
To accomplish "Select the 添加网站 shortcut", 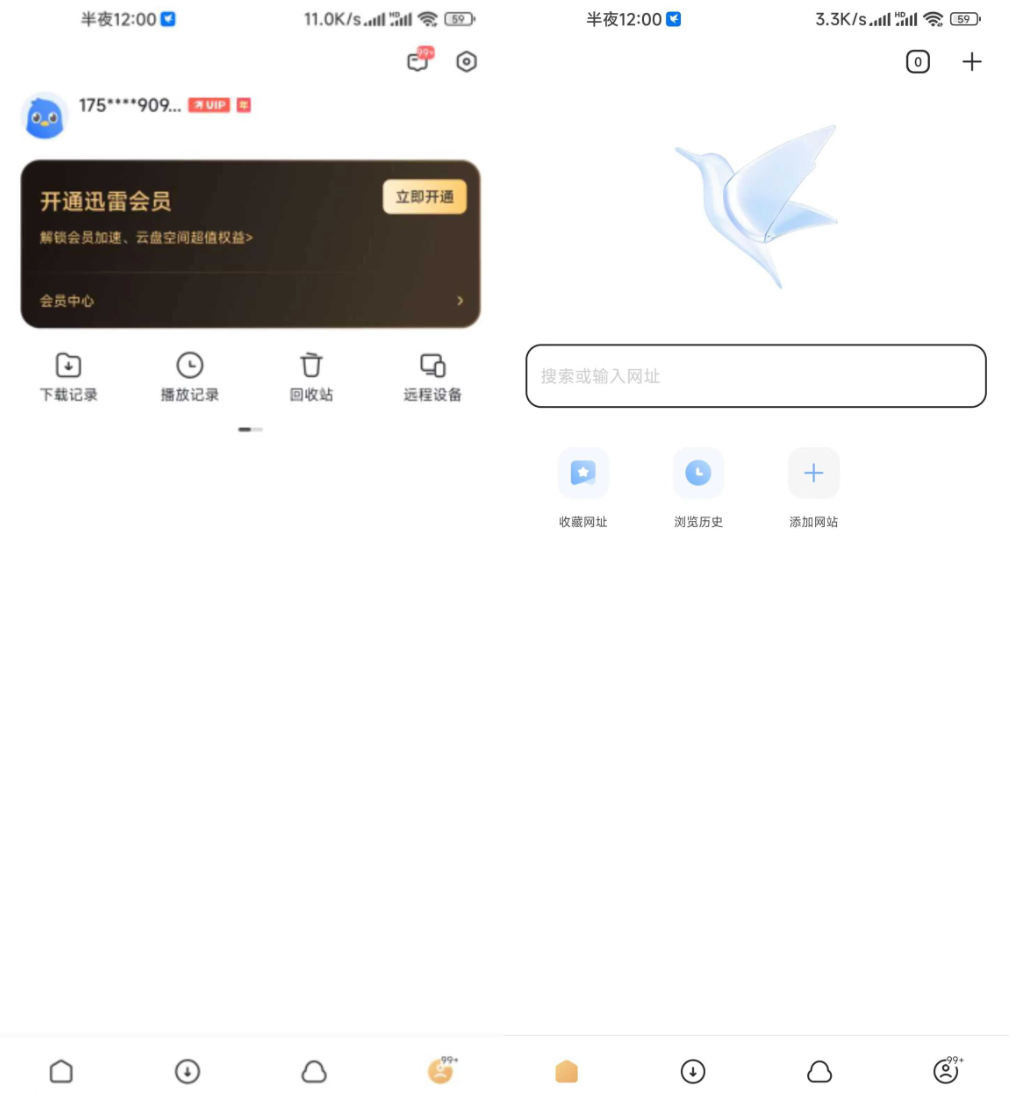I will [813, 486].
